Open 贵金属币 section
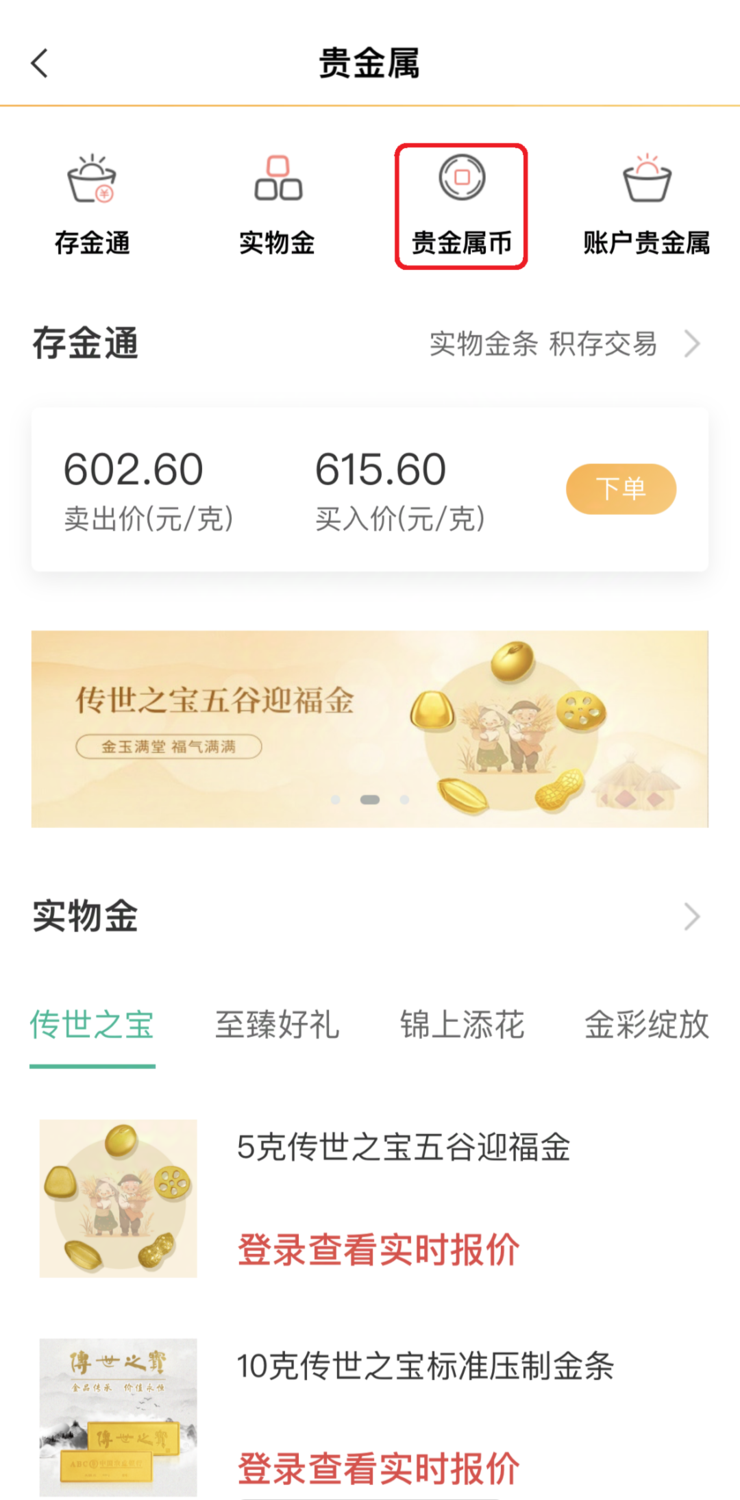Image resolution: width=740 pixels, height=1500 pixels. tap(461, 207)
